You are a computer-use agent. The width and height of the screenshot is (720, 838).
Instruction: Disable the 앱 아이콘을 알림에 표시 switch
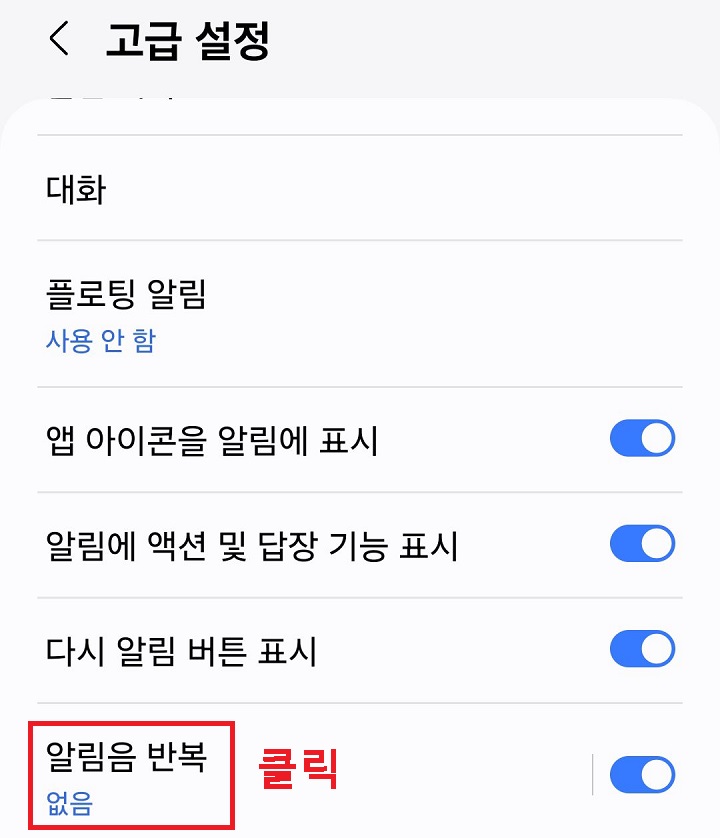(641, 438)
